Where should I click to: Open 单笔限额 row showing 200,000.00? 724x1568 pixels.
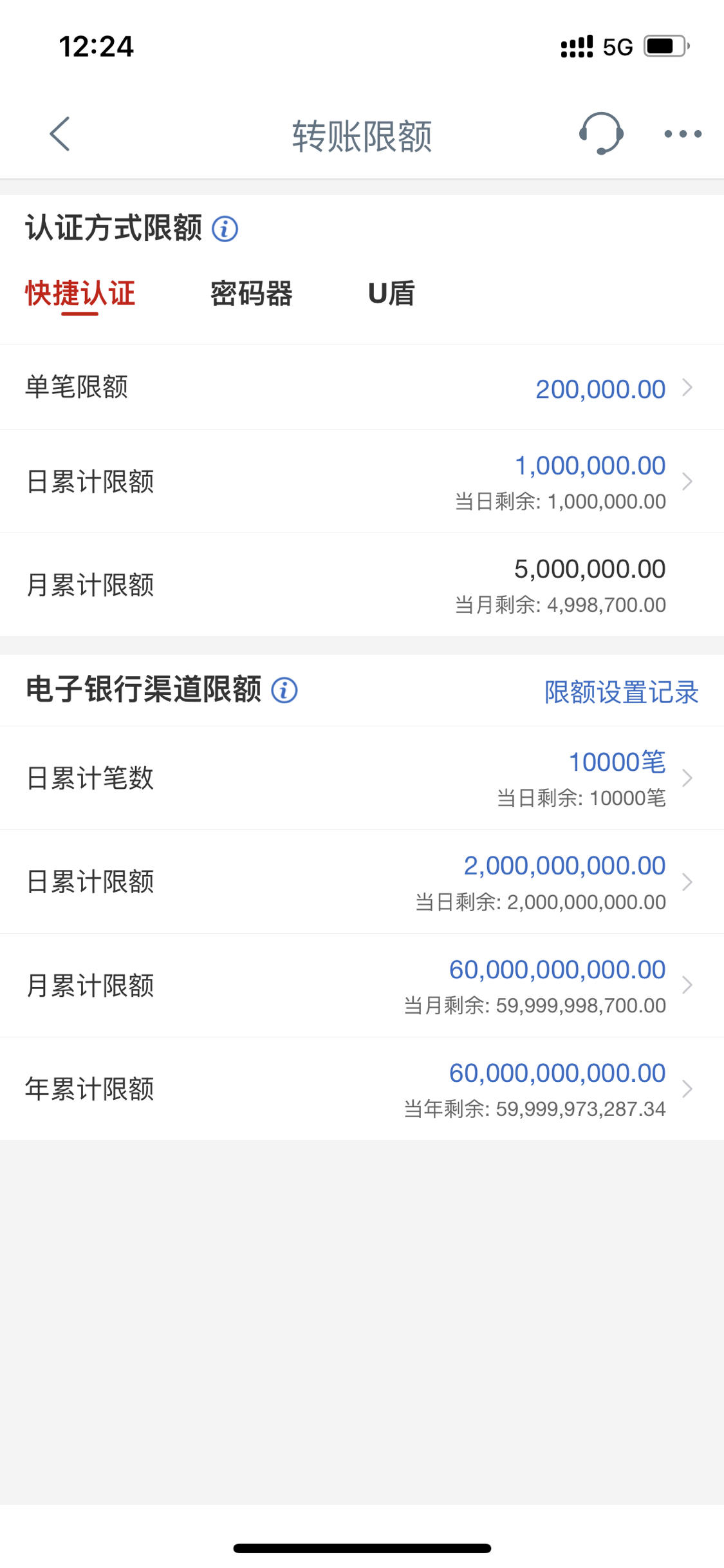click(x=362, y=387)
